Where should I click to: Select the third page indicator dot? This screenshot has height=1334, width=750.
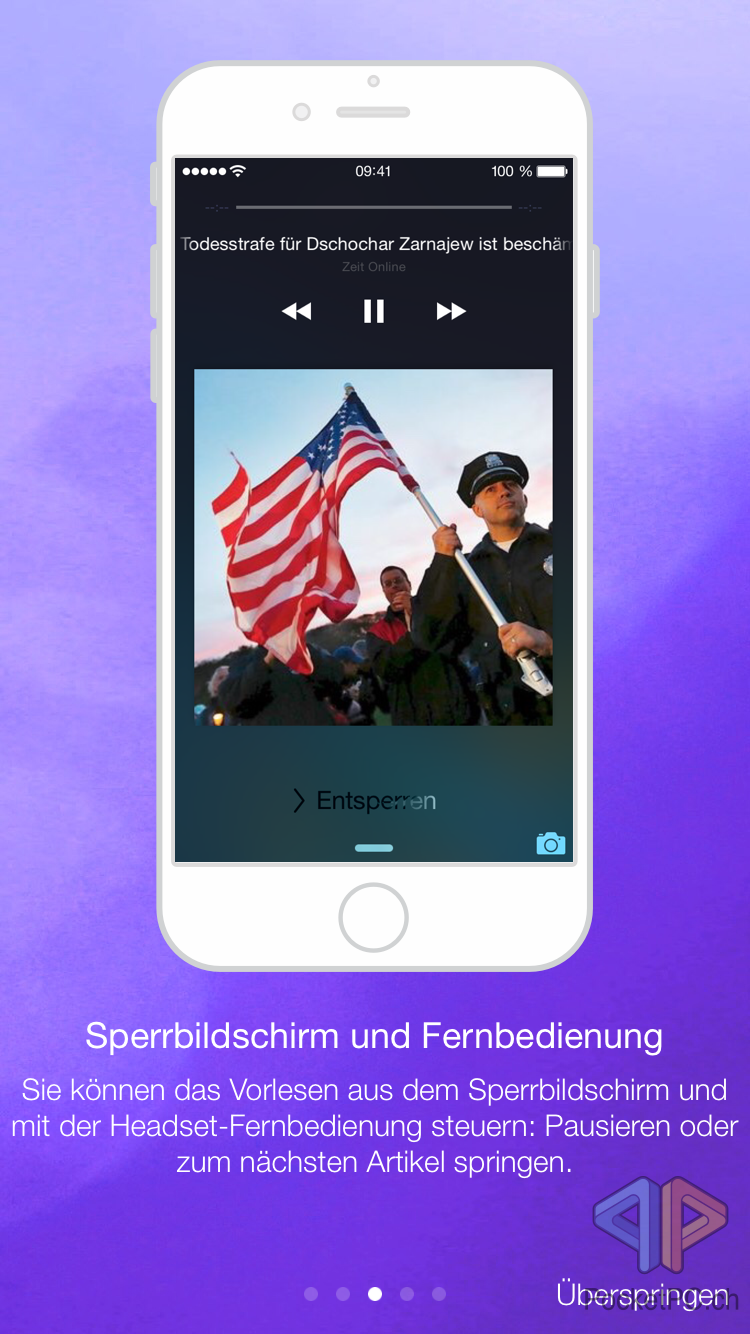pos(375,1294)
